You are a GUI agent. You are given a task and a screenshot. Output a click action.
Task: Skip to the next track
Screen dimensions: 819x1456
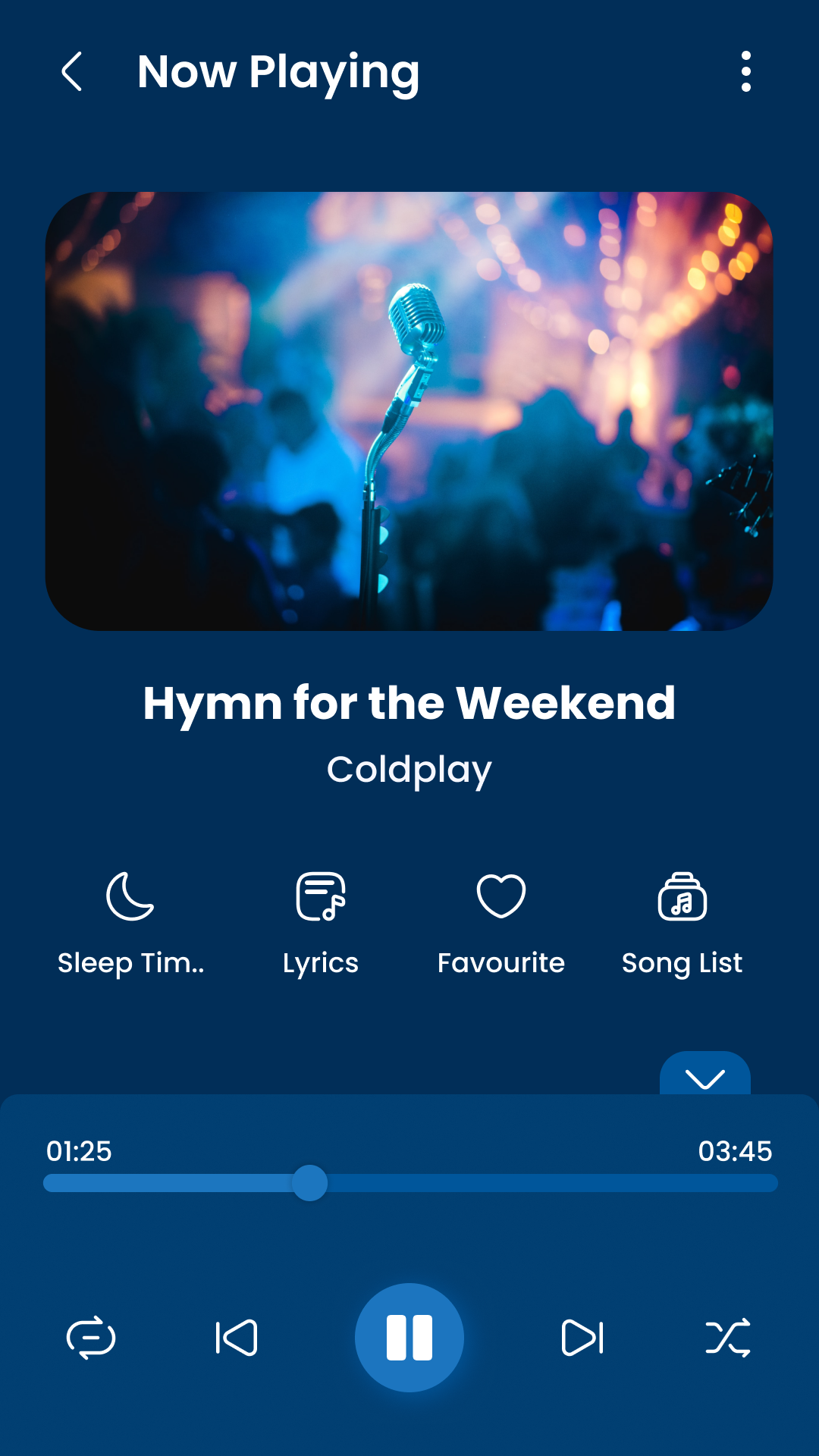[x=582, y=1338]
